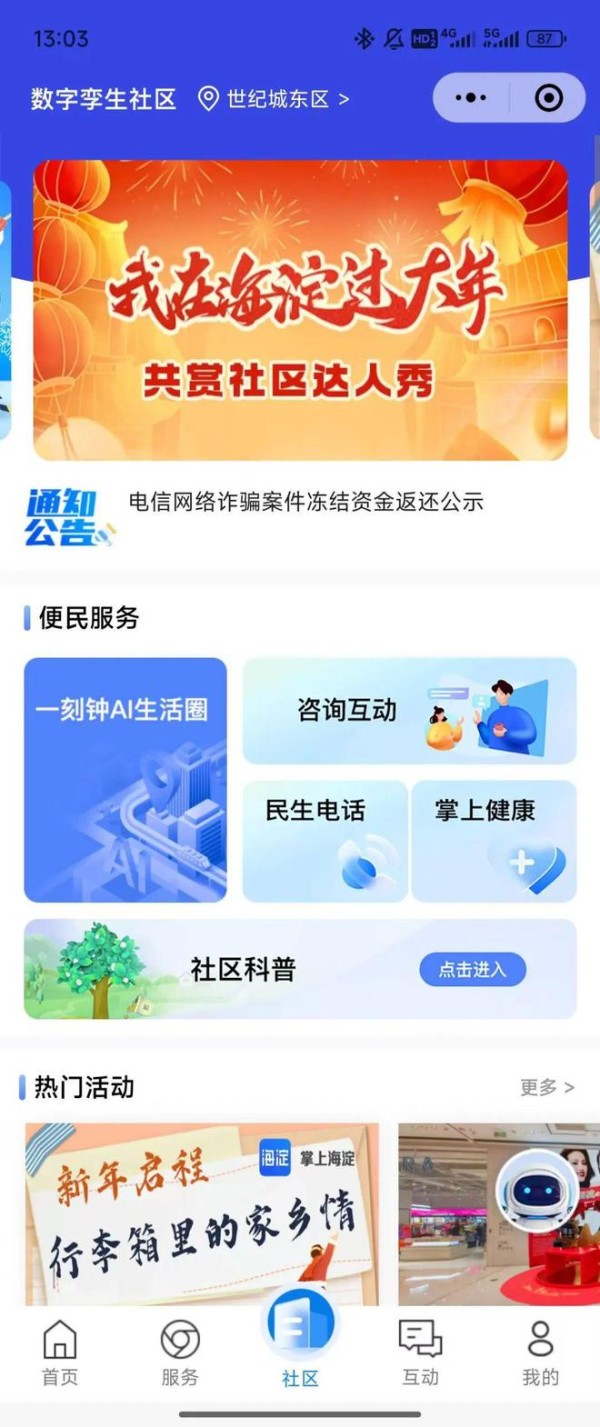Close the mini program via circle icon
Screen dimensions: 600x1427
point(549,98)
